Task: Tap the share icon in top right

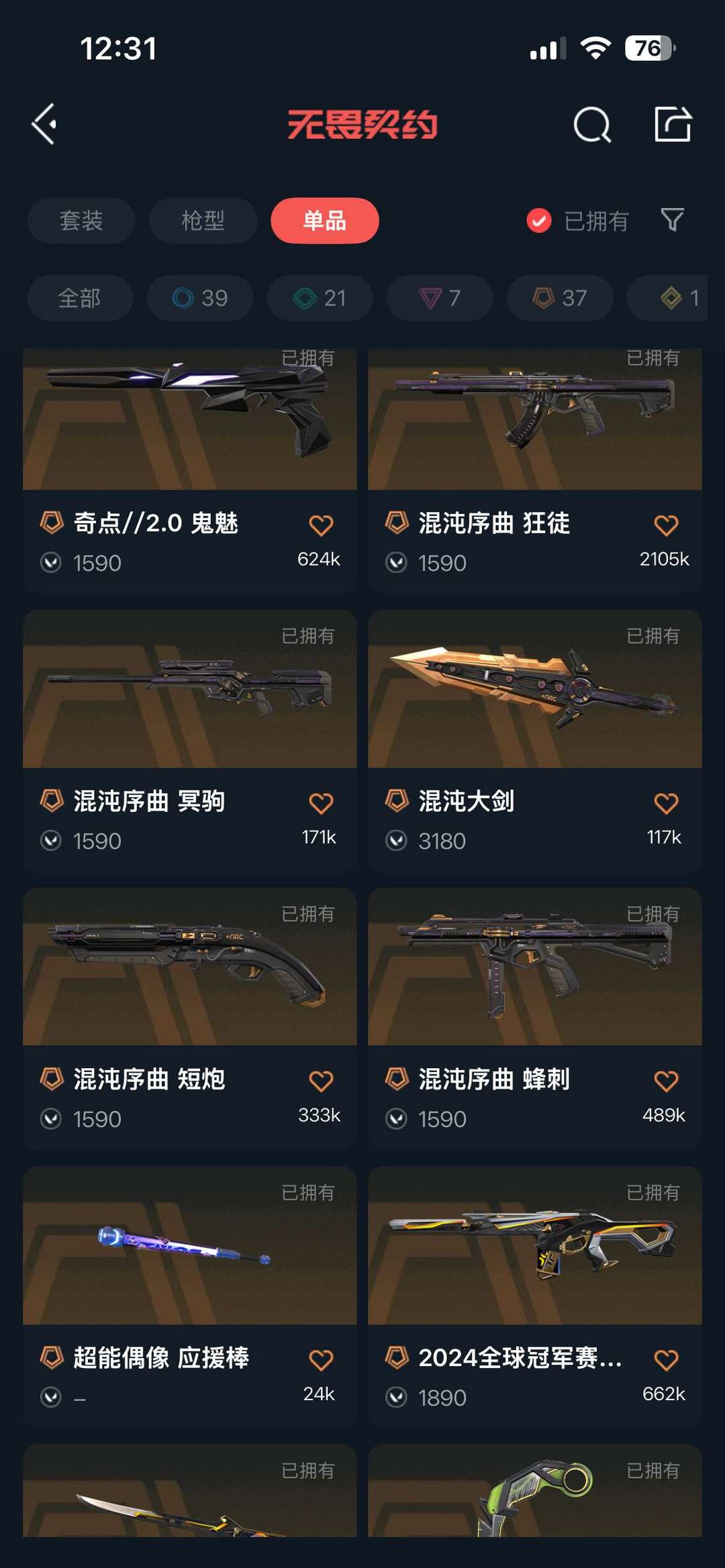Action: coord(673,123)
